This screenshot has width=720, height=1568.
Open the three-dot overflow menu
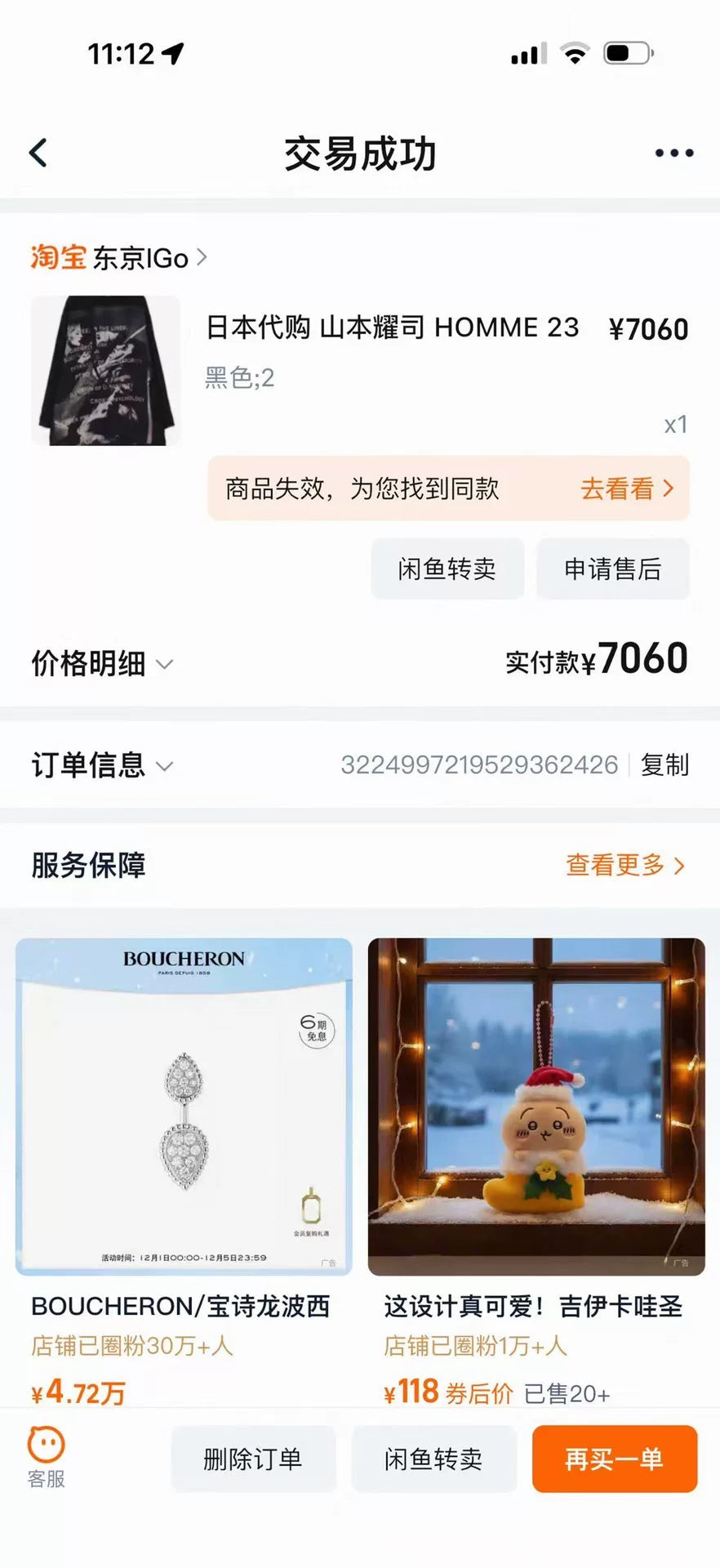coord(673,153)
